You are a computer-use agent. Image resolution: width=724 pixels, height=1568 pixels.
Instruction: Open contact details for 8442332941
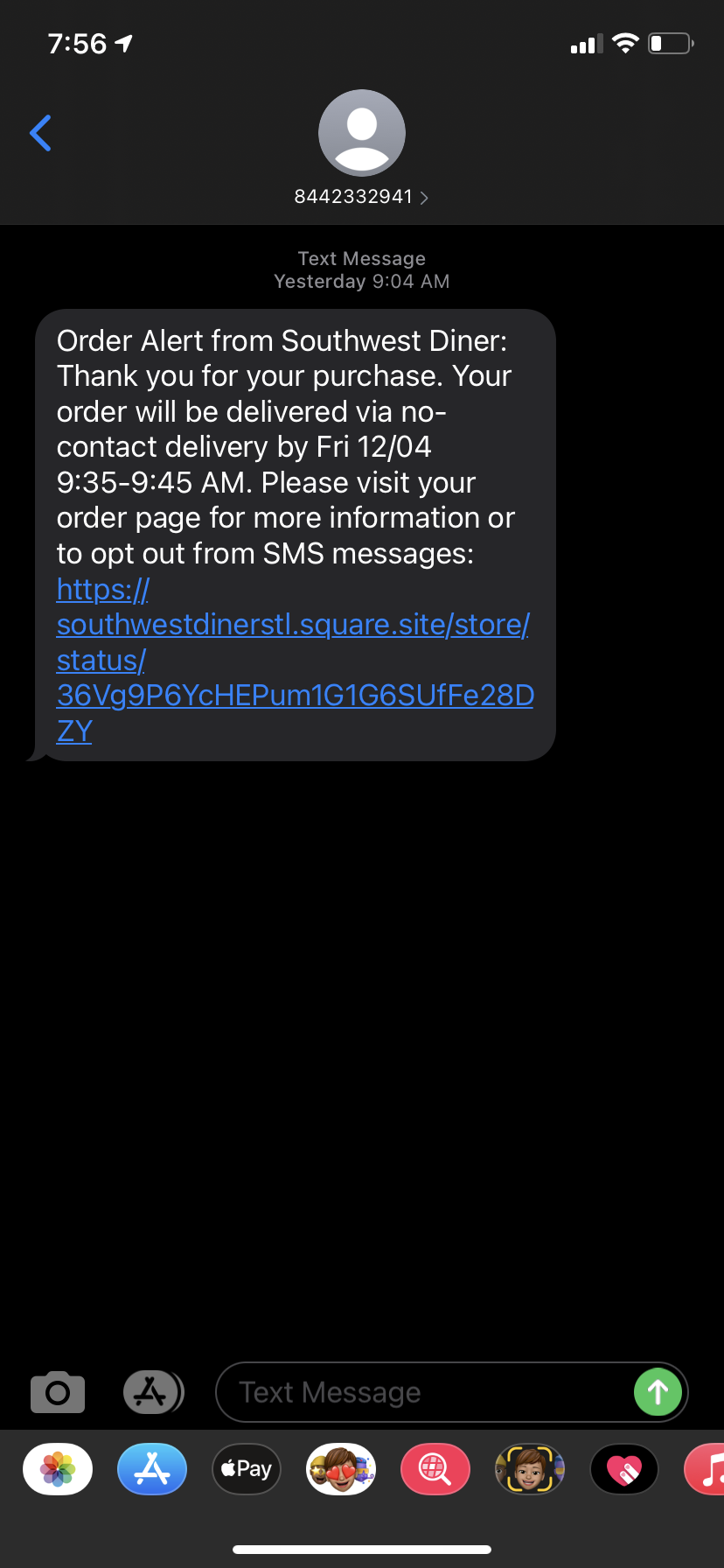[361, 197]
